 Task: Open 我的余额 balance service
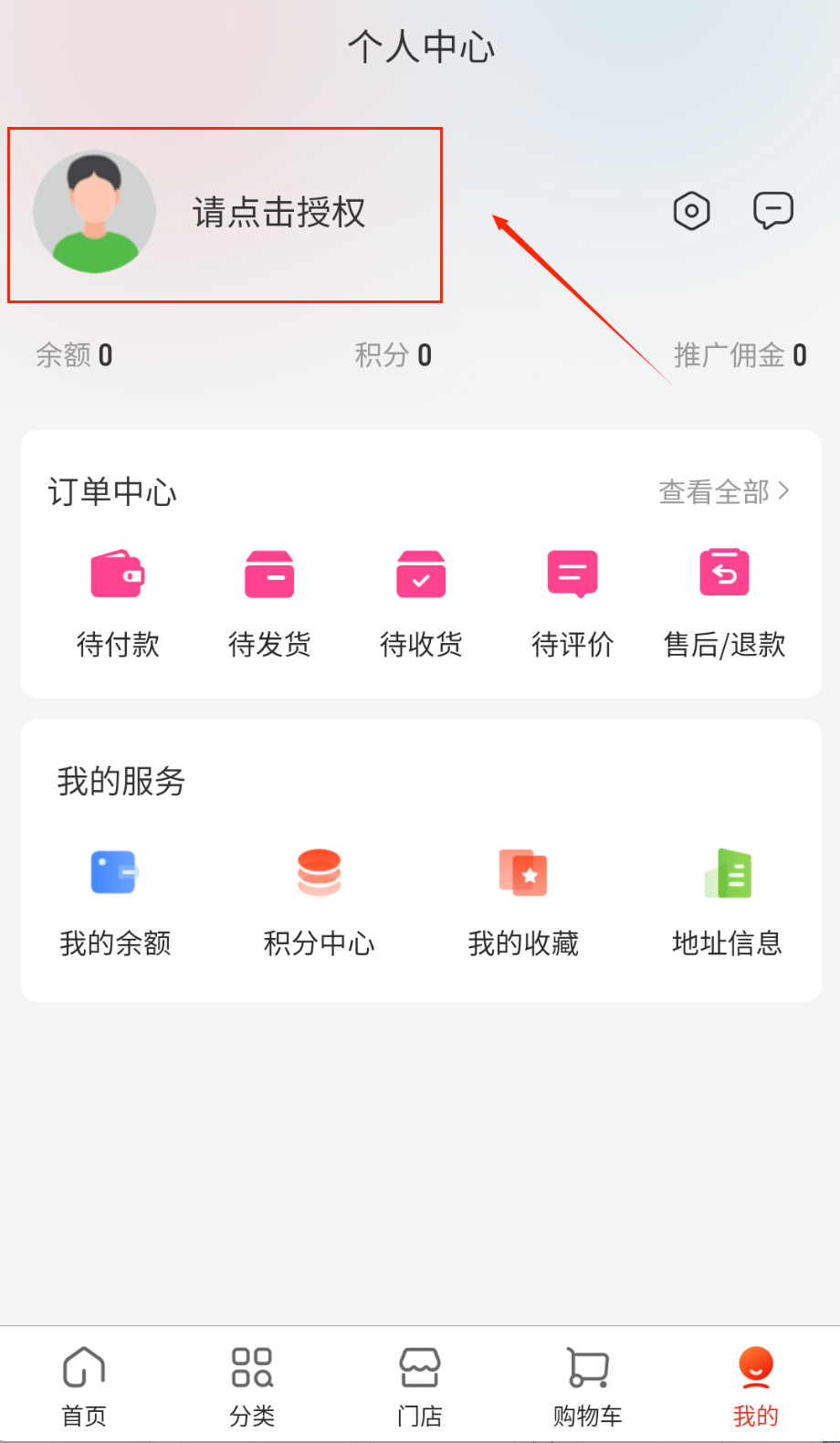click(x=115, y=901)
